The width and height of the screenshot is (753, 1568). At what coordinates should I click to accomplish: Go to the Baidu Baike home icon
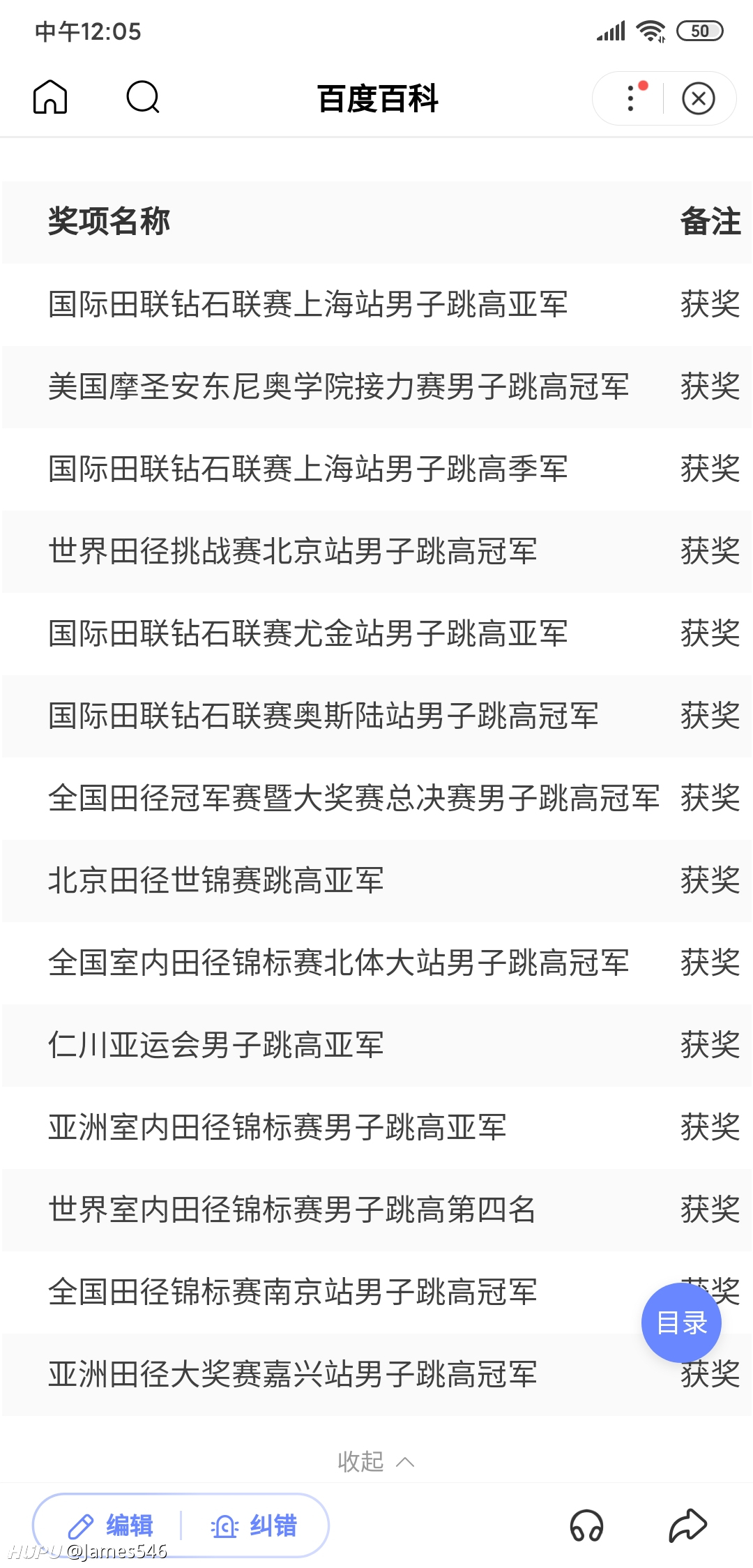(x=50, y=97)
